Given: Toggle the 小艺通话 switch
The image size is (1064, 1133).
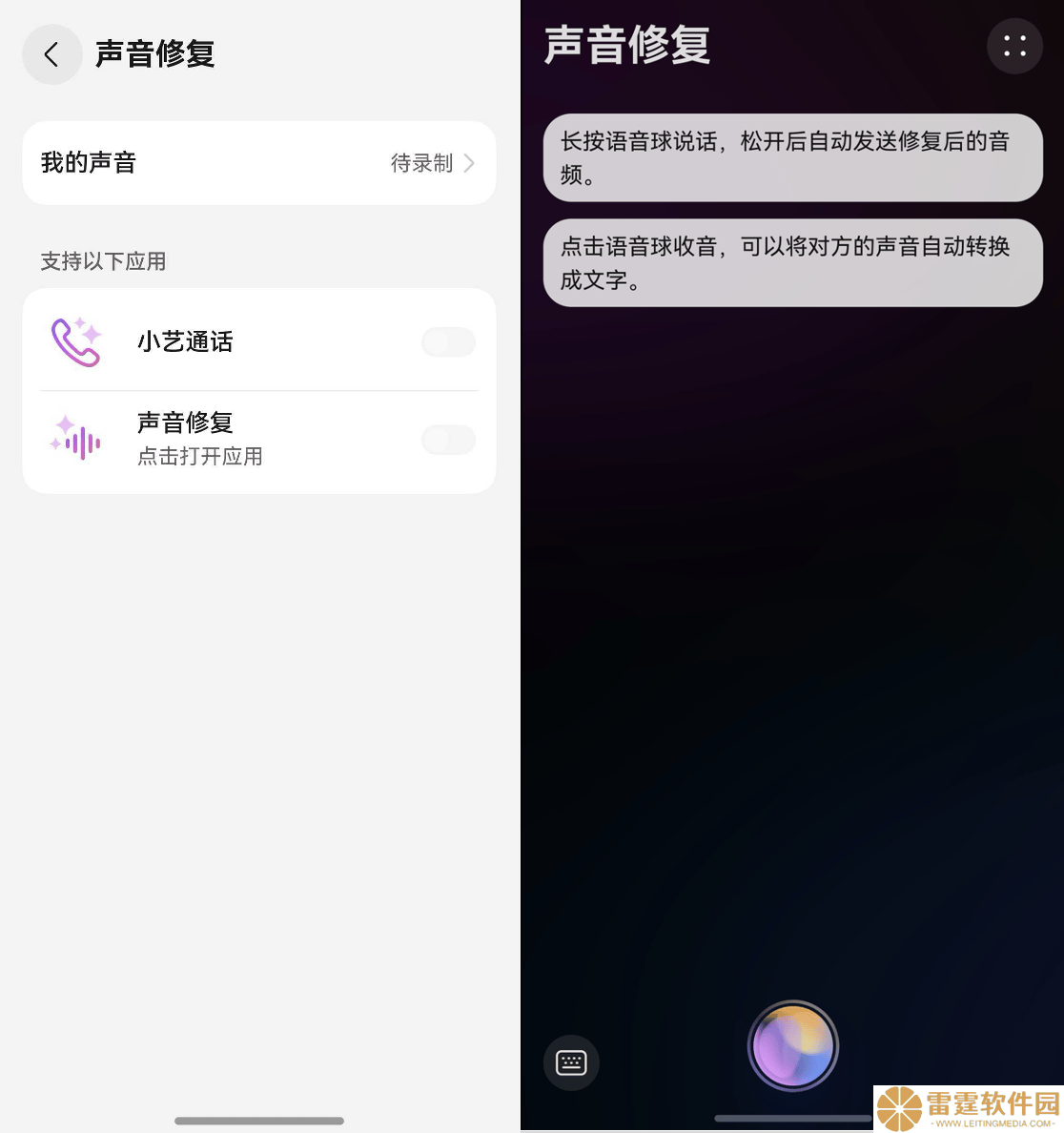Looking at the screenshot, I should pos(448,342).
